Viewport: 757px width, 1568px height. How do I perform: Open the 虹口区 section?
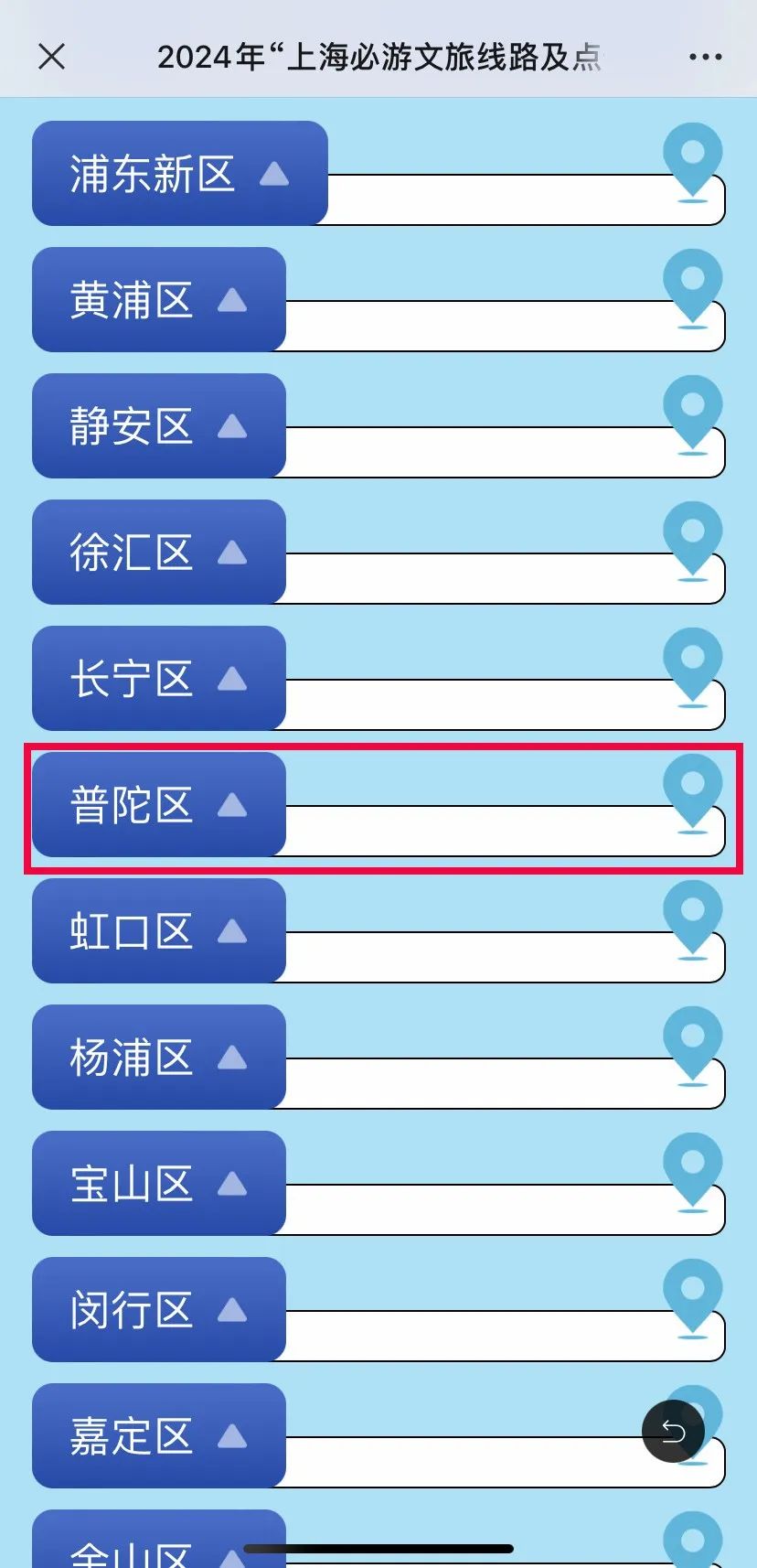tap(158, 930)
